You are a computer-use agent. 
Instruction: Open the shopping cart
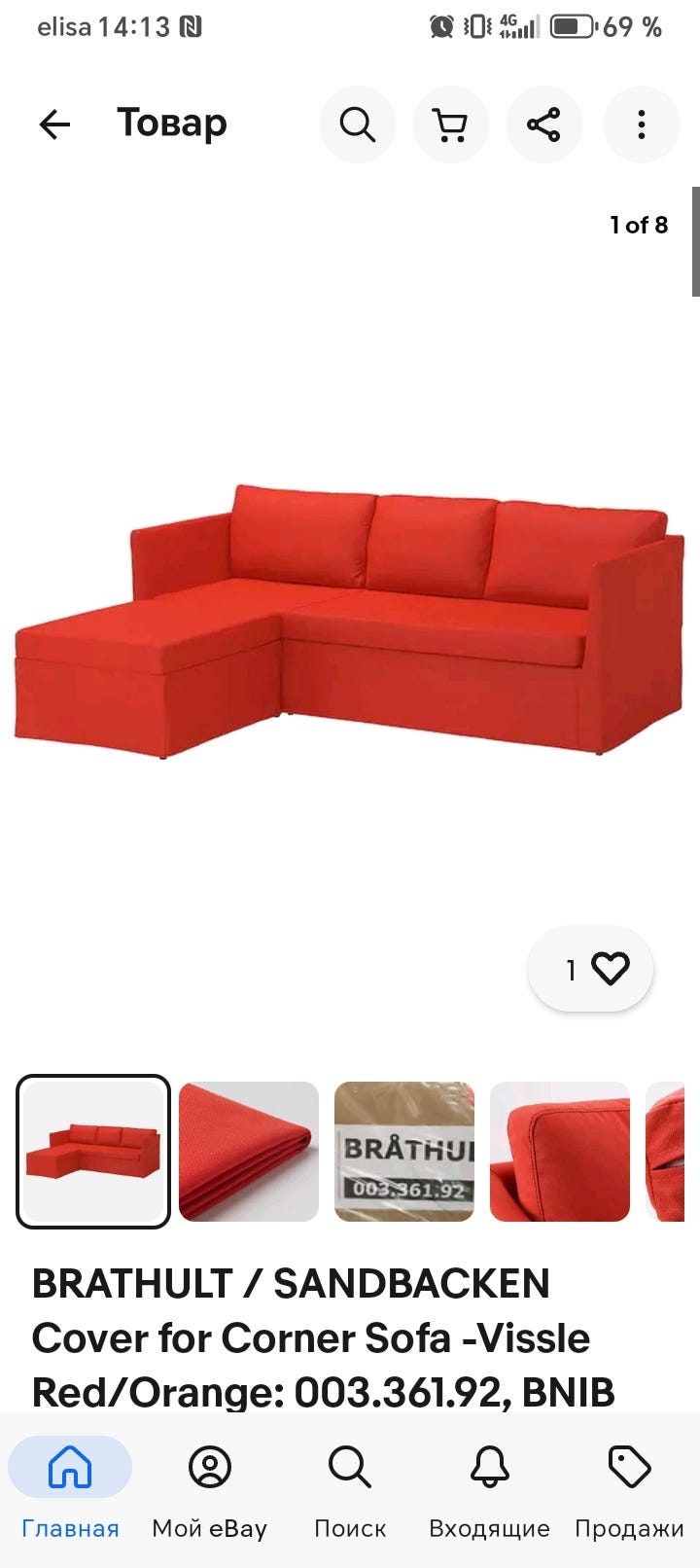pyautogui.click(x=450, y=125)
